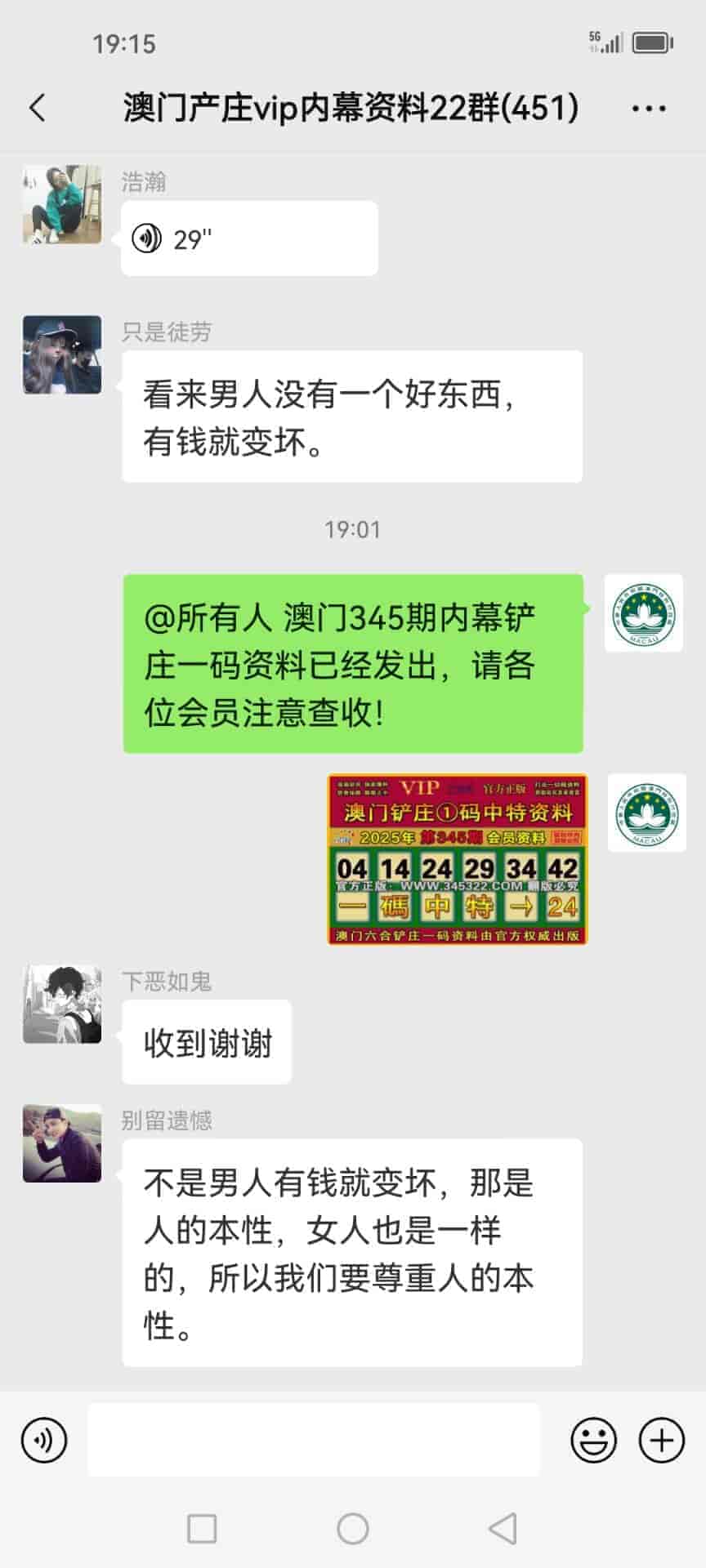The height and width of the screenshot is (1568, 706).
Task: Open the emoji picker
Action: [593, 1440]
